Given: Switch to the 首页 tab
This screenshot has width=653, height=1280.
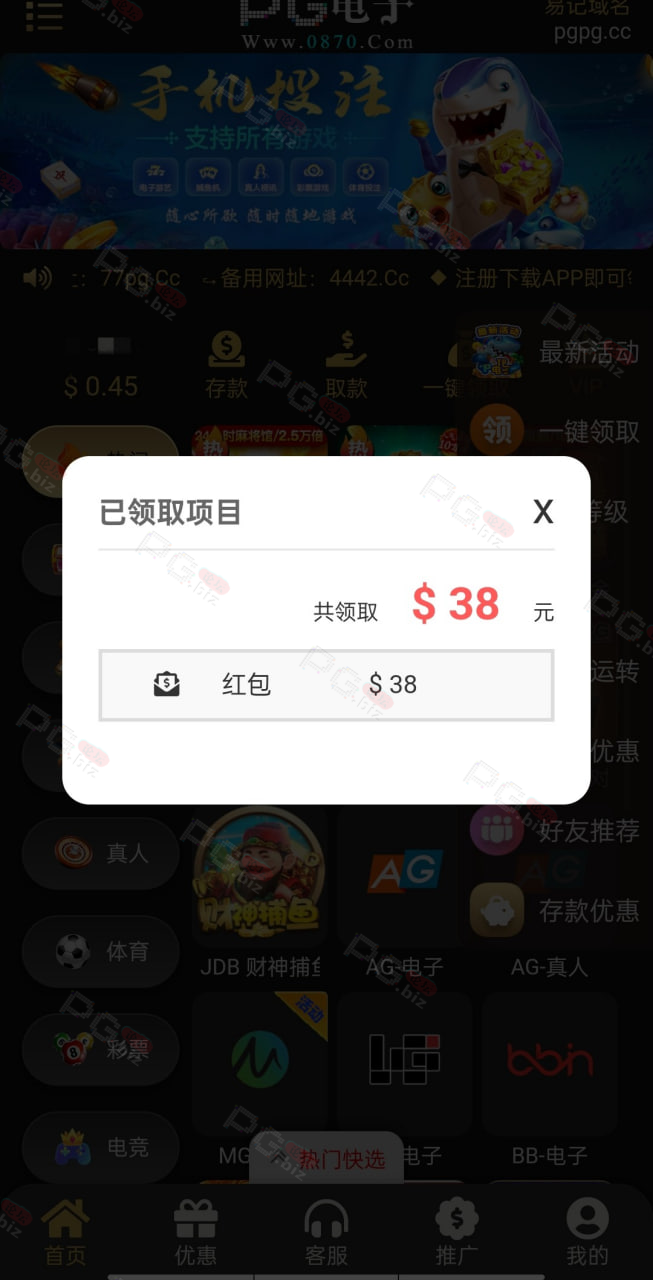Looking at the screenshot, I should tap(65, 1232).
